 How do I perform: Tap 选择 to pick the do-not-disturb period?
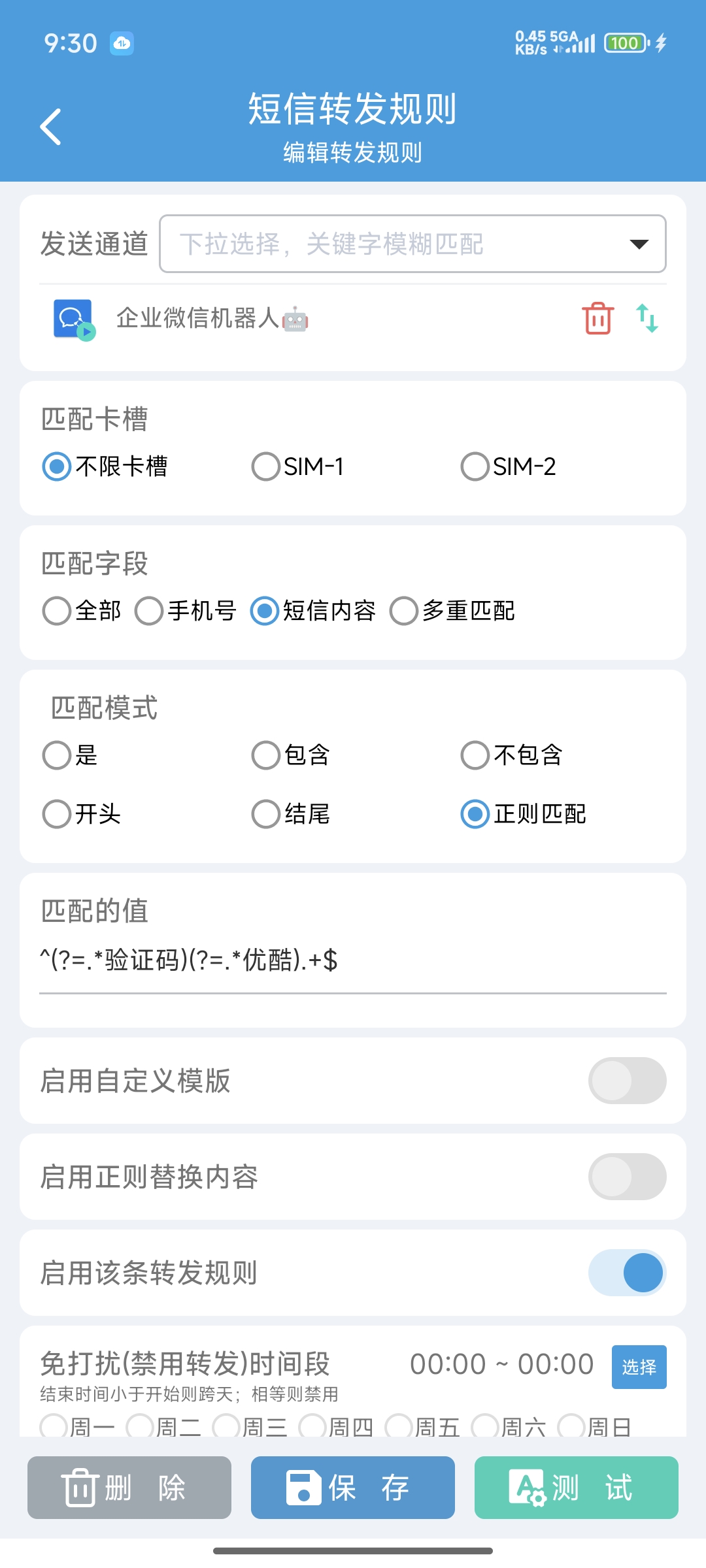tap(639, 1367)
